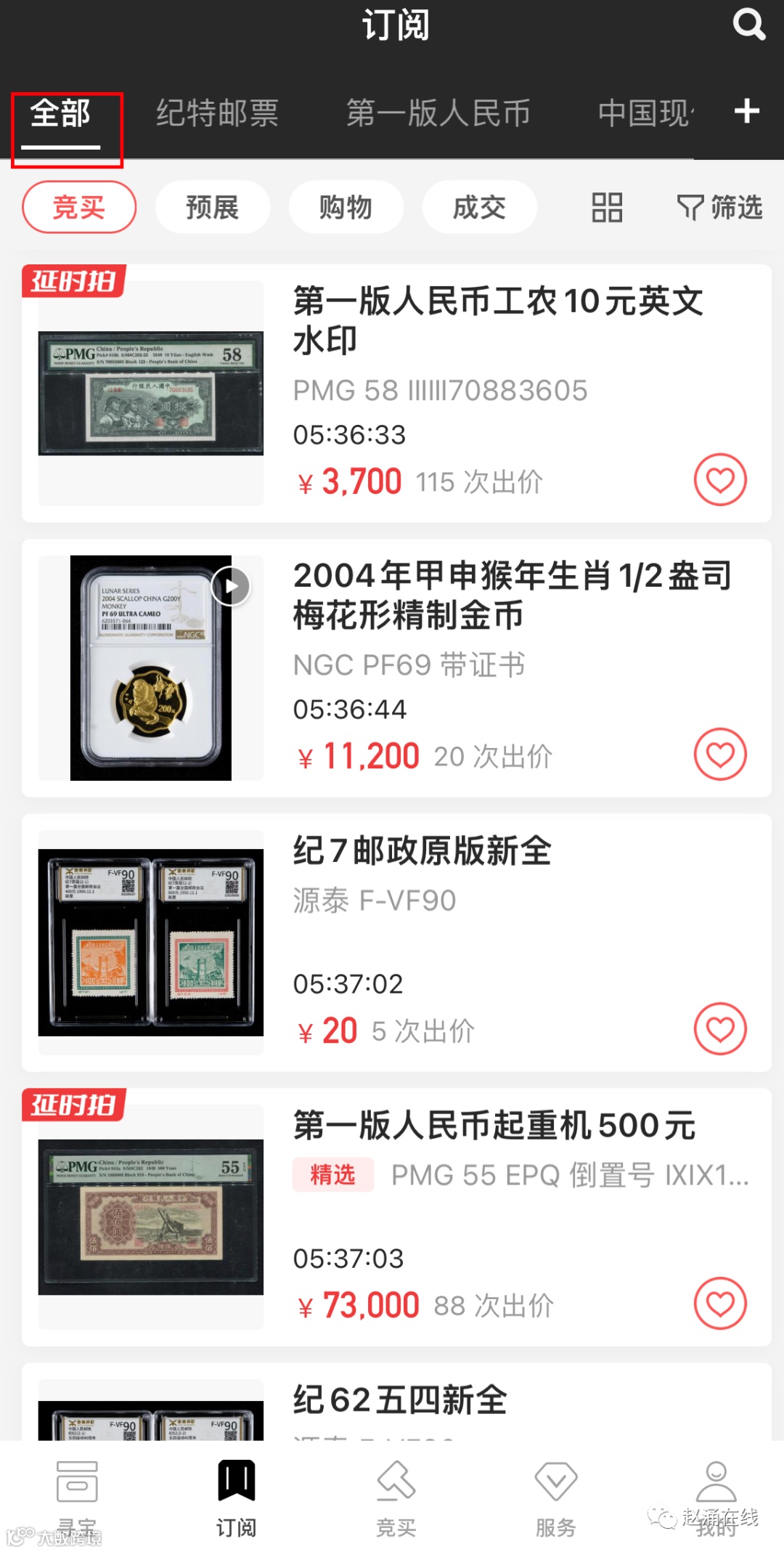
Task: Favorite the 2004年甲申猴年生肖 gold coin
Action: click(720, 755)
